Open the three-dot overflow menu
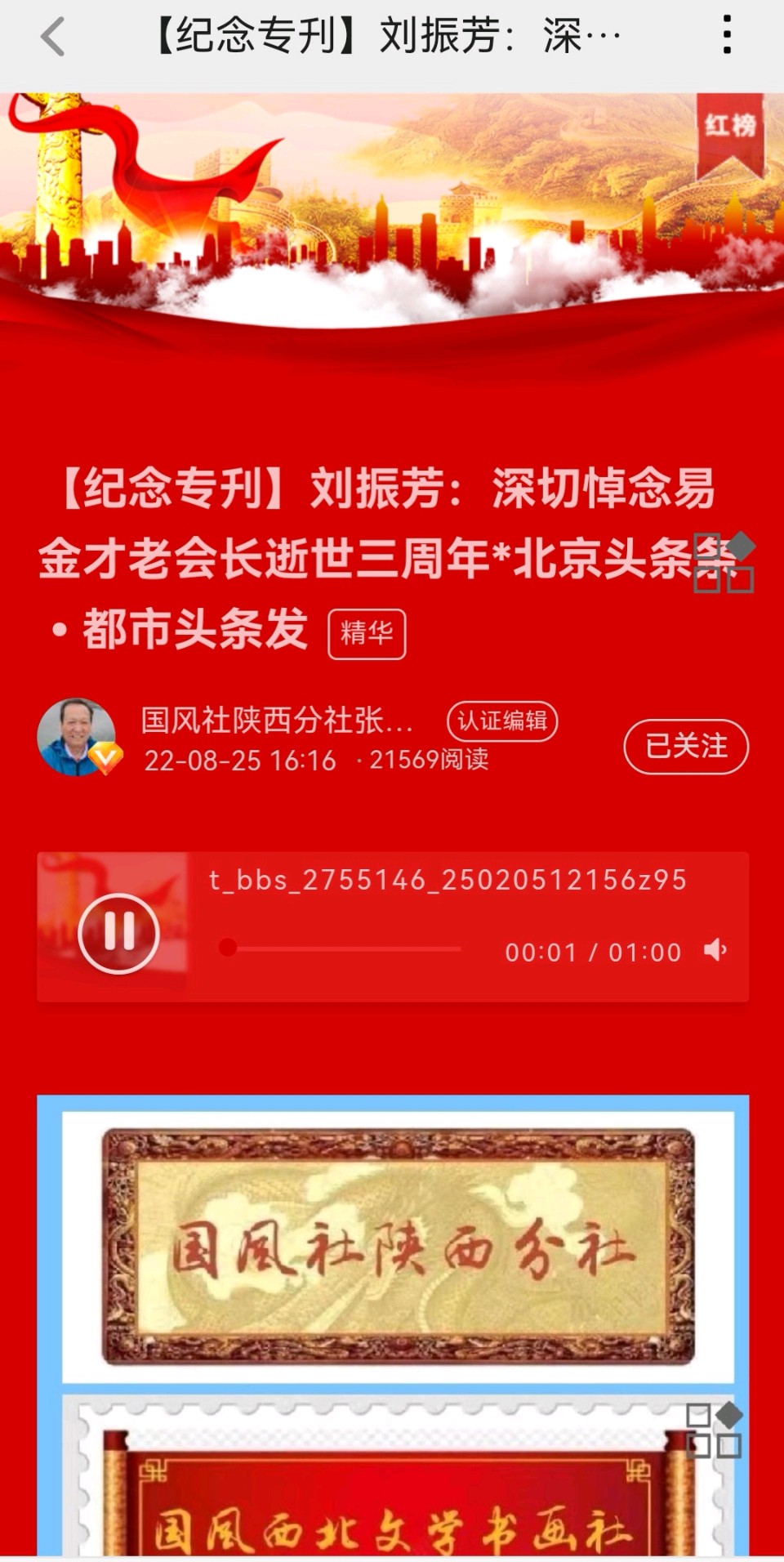 click(x=727, y=36)
